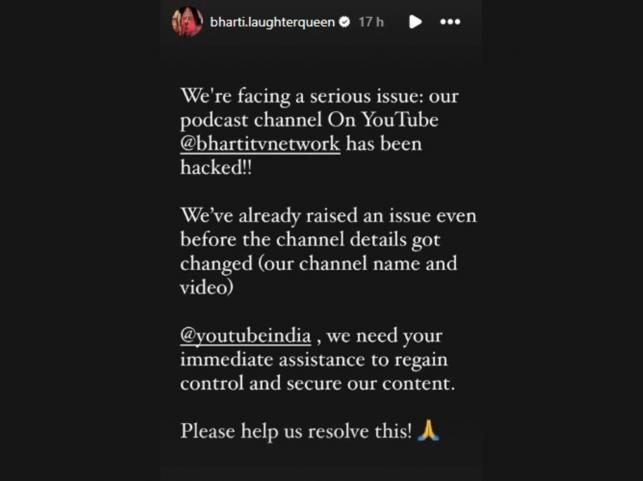Tap the bharti.laughterqueen username
643x481 pixels.
272,22
